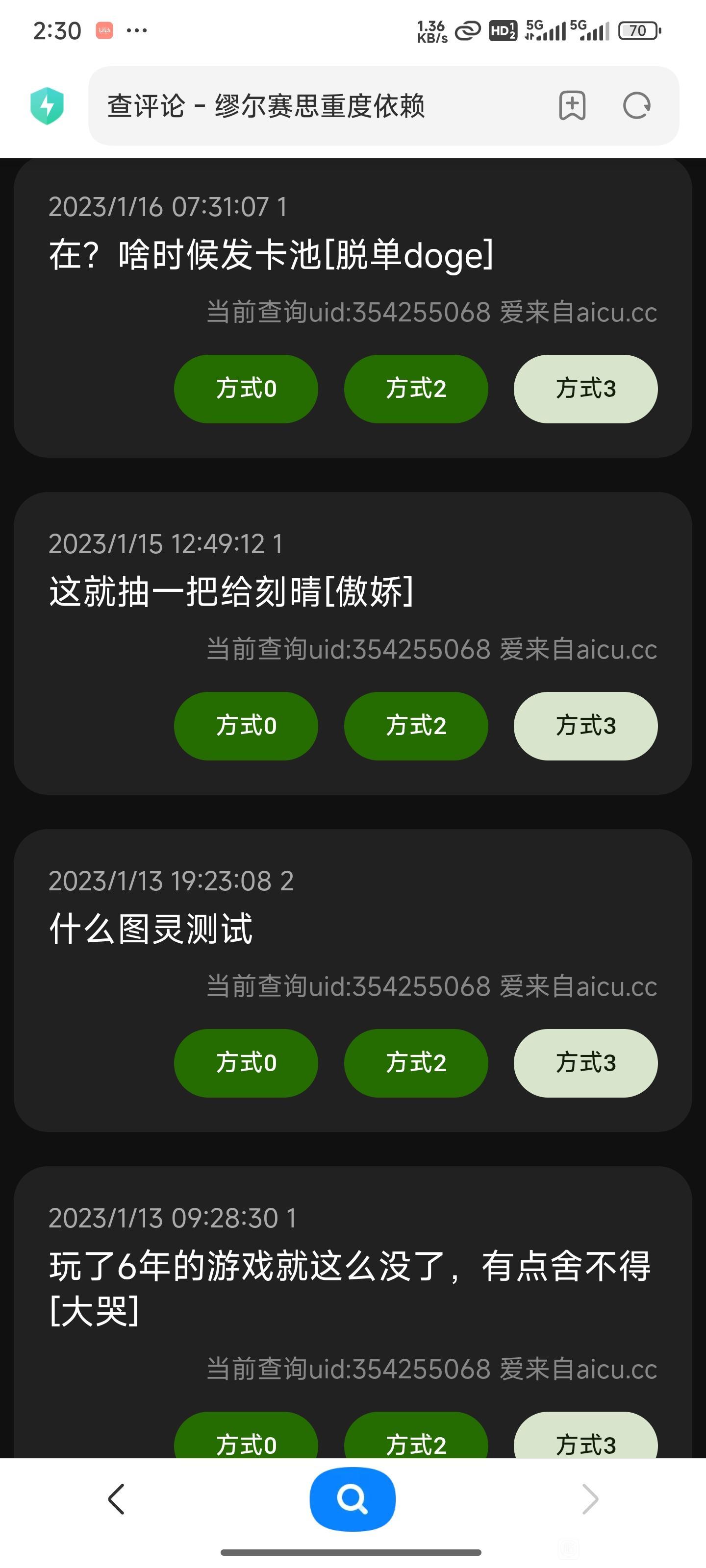Add this page to bookmarks
706x1568 pixels.
(x=572, y=106)
